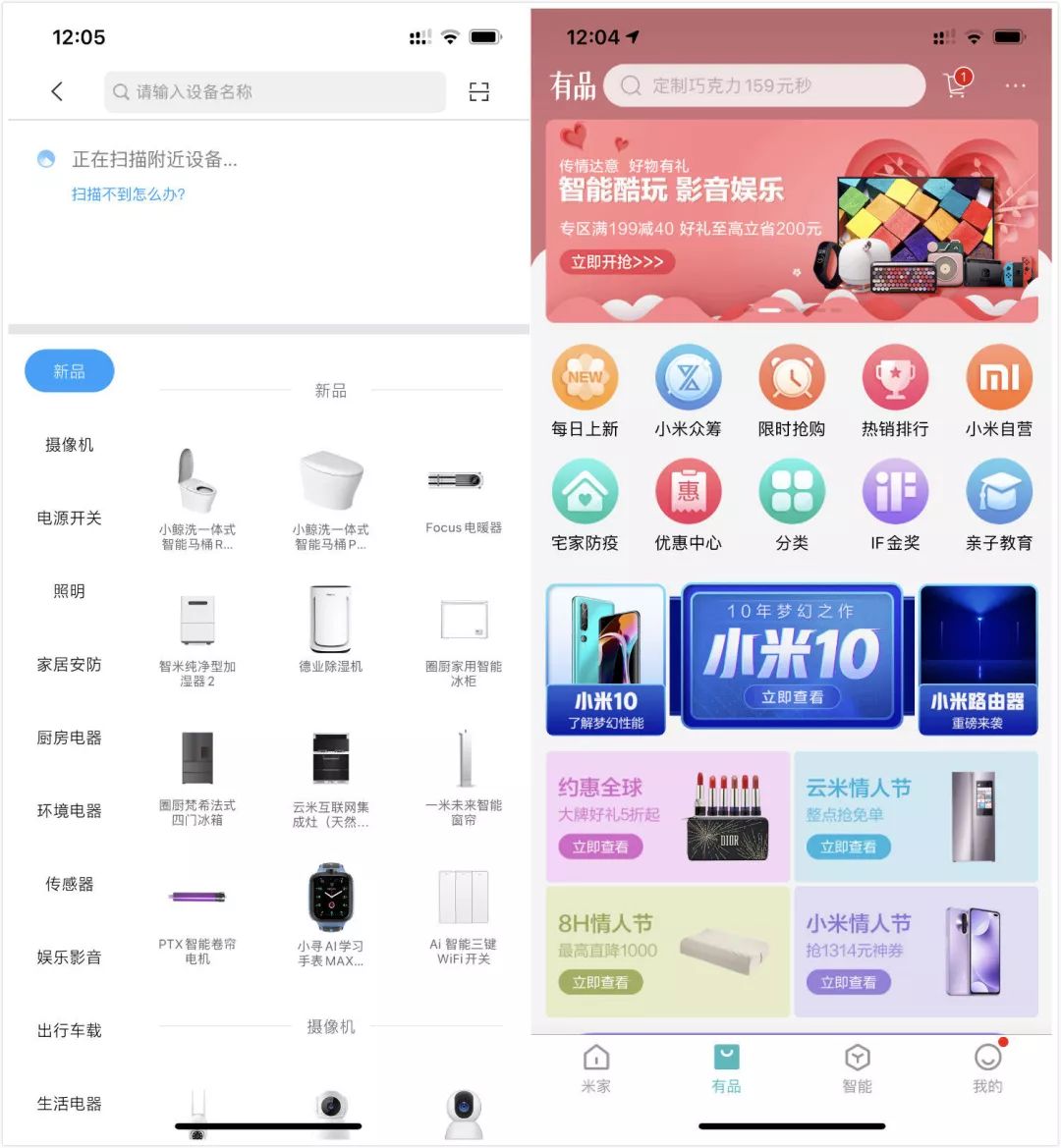Search 定制巧克力 in the 有品 search box
Image resolution: width=1061 pixels, height=1148 pixels.
tap(764, 85)
